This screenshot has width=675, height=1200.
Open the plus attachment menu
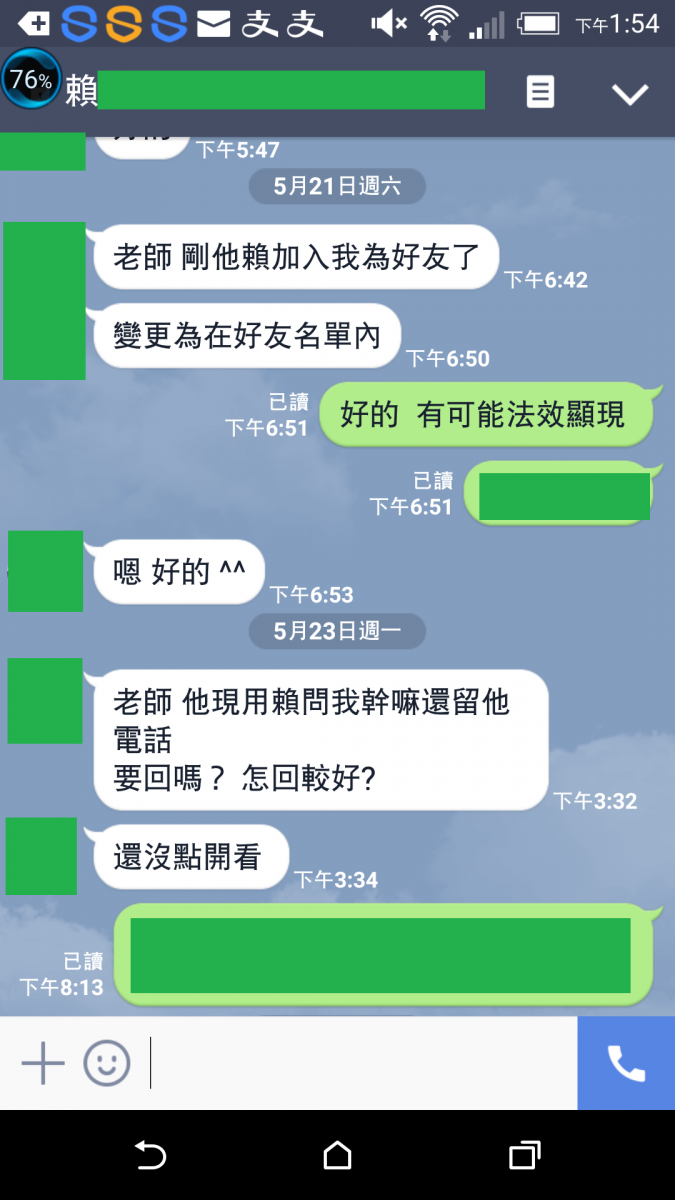click(x=43, y=1063)
